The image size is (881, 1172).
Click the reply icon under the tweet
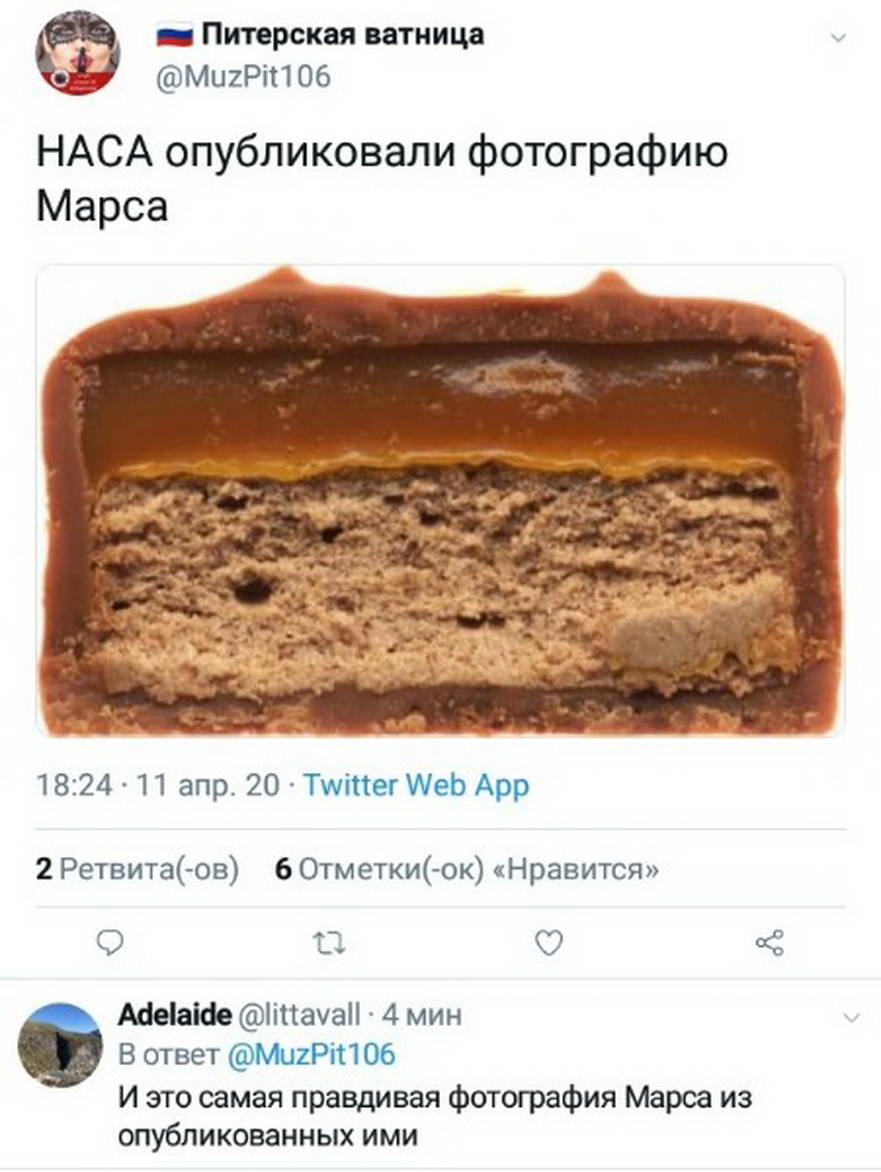(110, 940)
